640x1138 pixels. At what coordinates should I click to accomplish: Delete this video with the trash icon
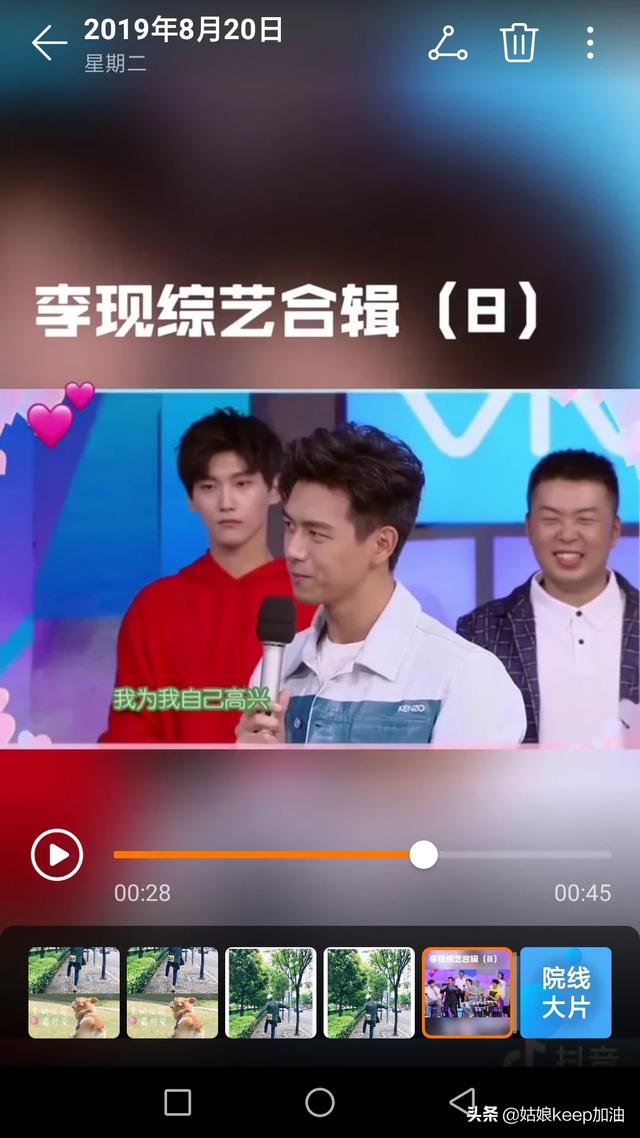tap(519, 43)
